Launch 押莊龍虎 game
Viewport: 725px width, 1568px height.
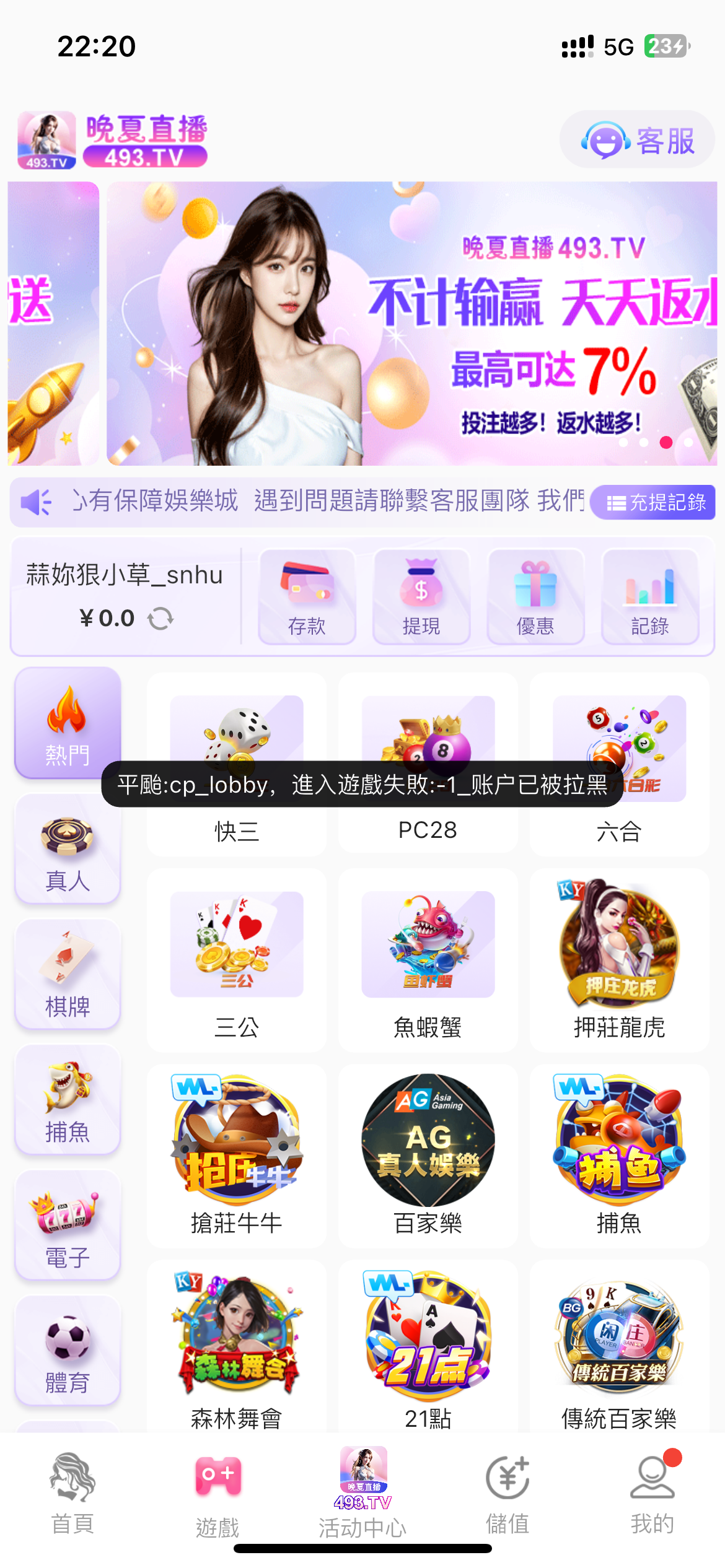click(x=618, y=960)
